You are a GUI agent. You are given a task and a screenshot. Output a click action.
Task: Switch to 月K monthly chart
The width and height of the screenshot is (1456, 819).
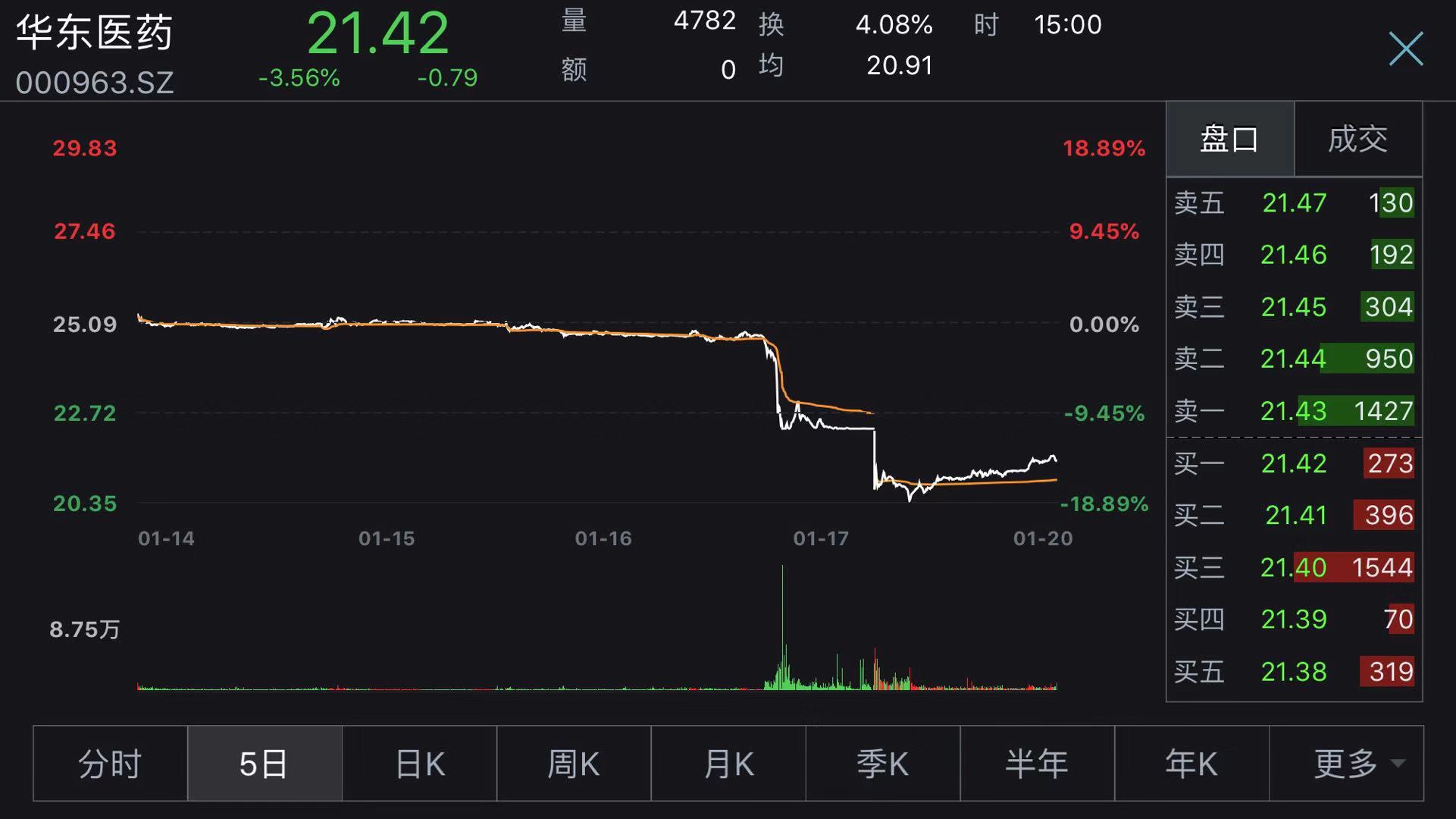(x=728, y=764)
